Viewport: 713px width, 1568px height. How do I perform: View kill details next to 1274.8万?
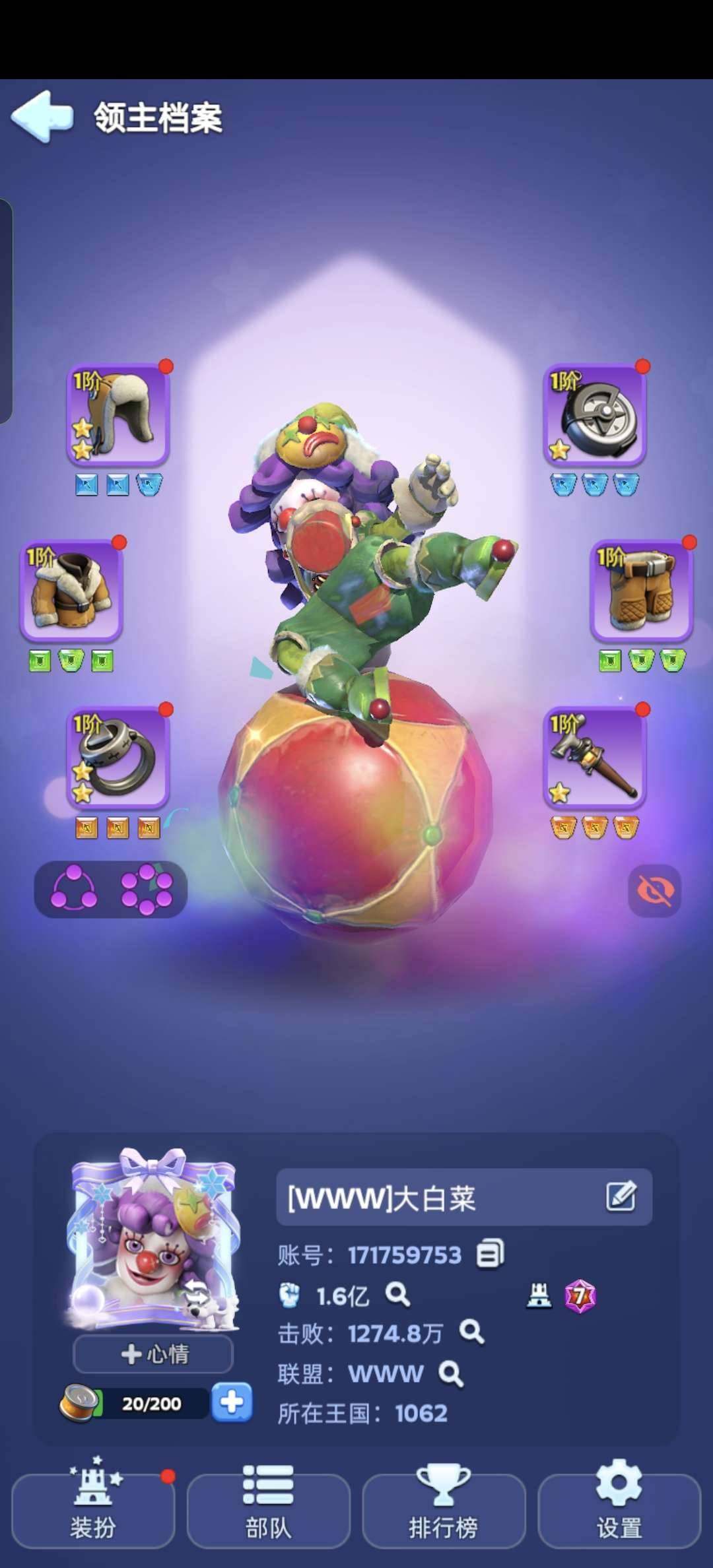pyautogui.click(x=471, y=1333)
